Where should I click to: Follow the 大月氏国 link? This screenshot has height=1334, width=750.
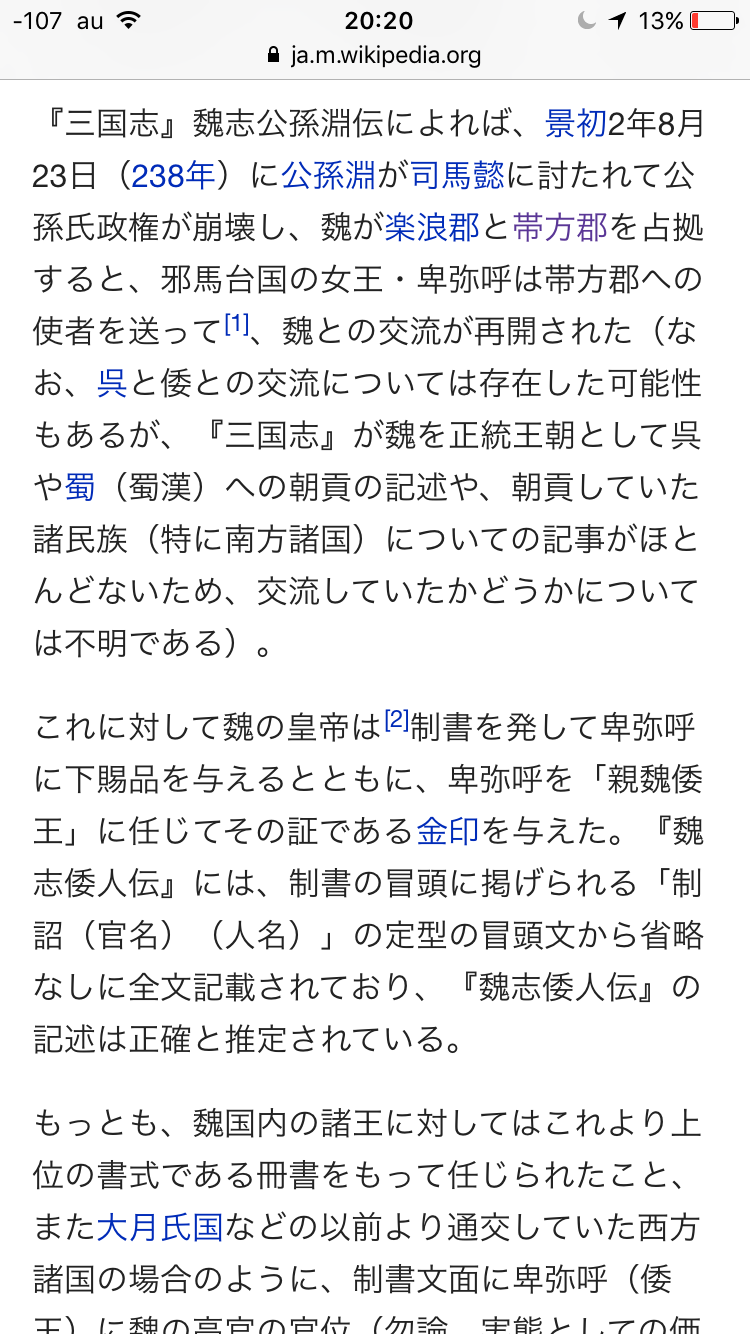[x=159, y=1226]
